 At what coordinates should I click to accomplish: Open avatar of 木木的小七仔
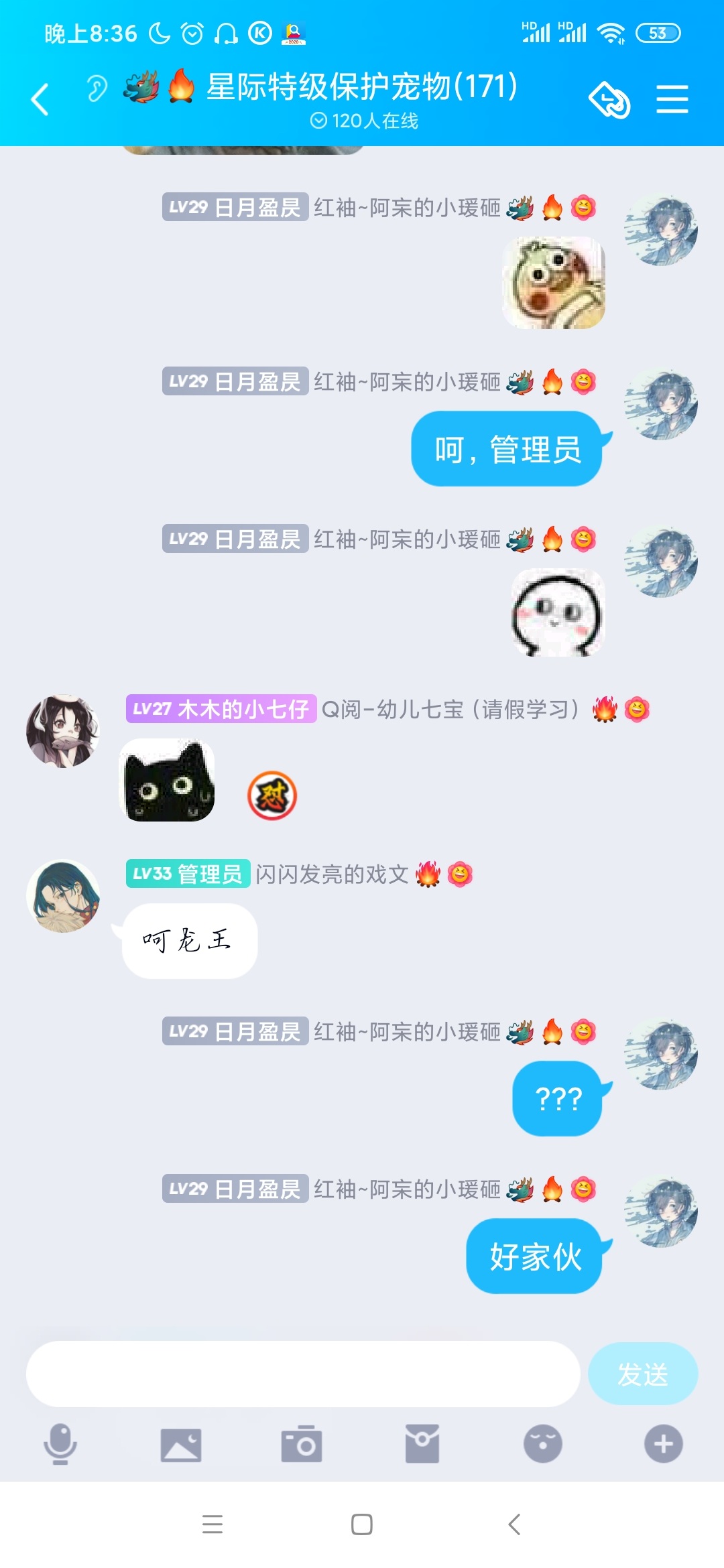63,731
